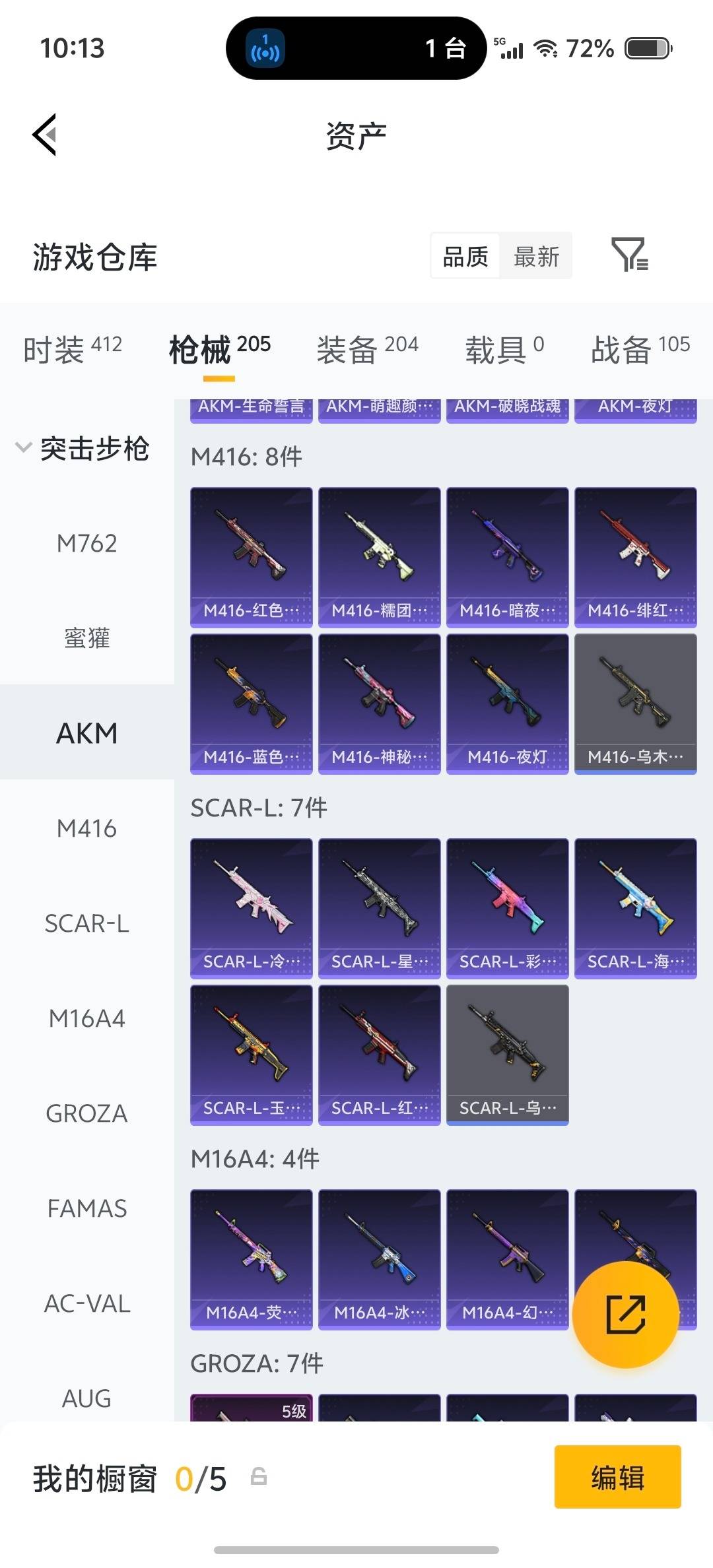This screenshot has width=713, height=1568.
Task: Select M762 in the side list
Action: tap(86, 544)
